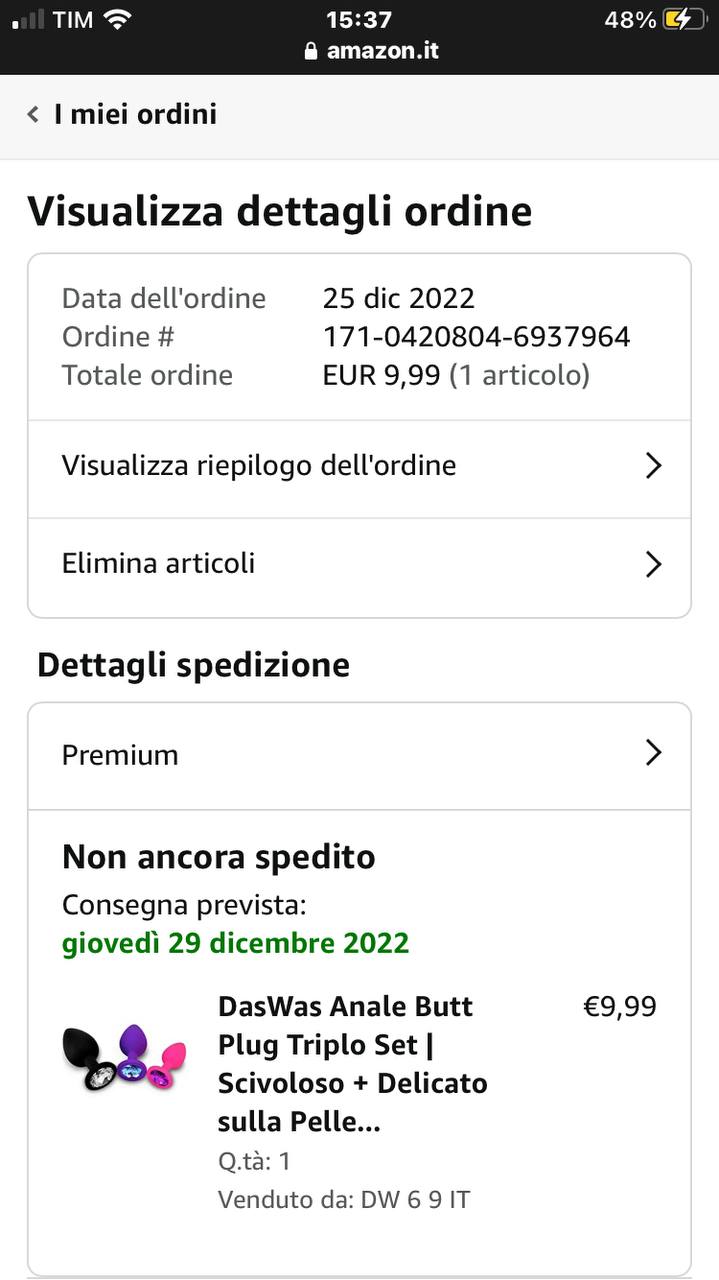
Task: Open Elimina articoli row
Action: [359, 564]
